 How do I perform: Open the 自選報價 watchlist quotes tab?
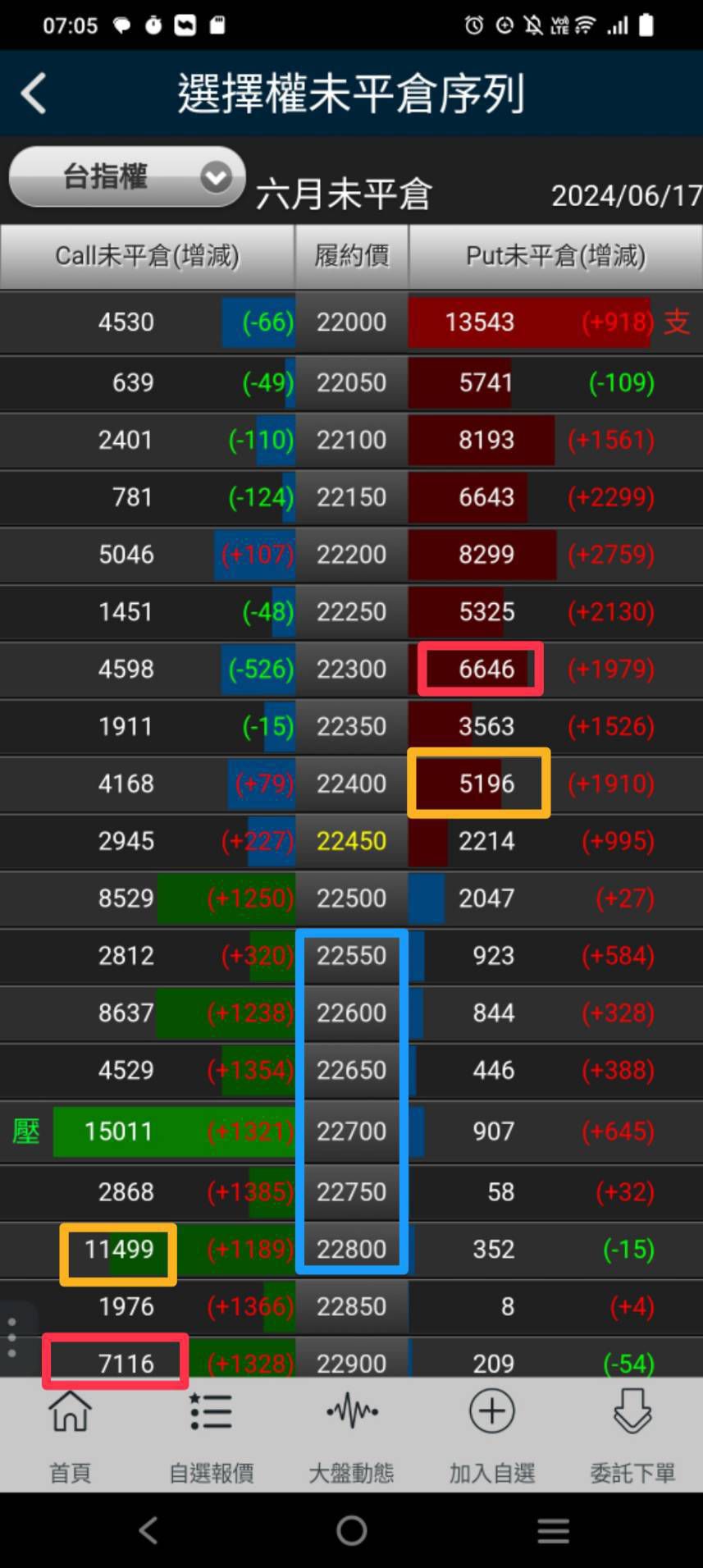point(211,1437)
